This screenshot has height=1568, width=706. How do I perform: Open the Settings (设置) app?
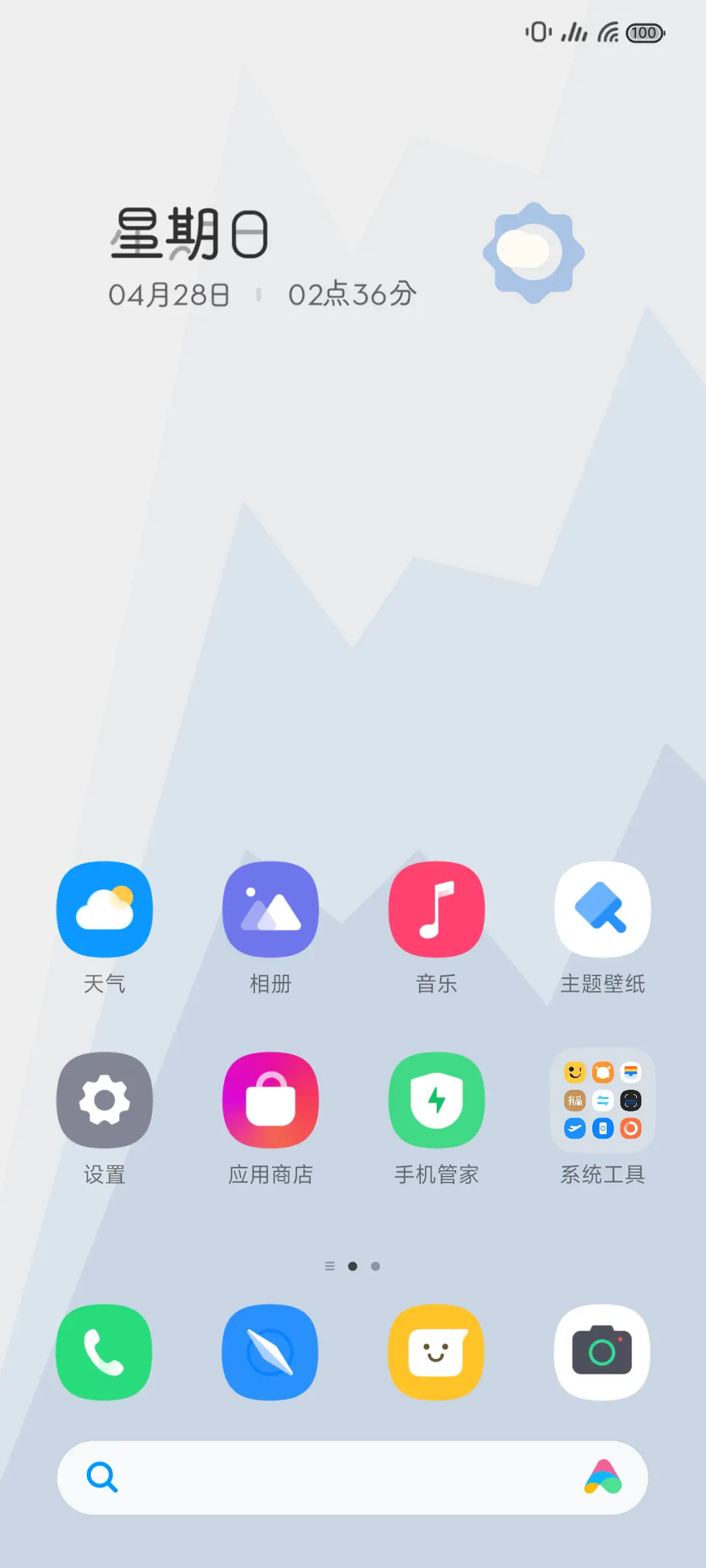pyautogui.click(x=105, y=1100)
